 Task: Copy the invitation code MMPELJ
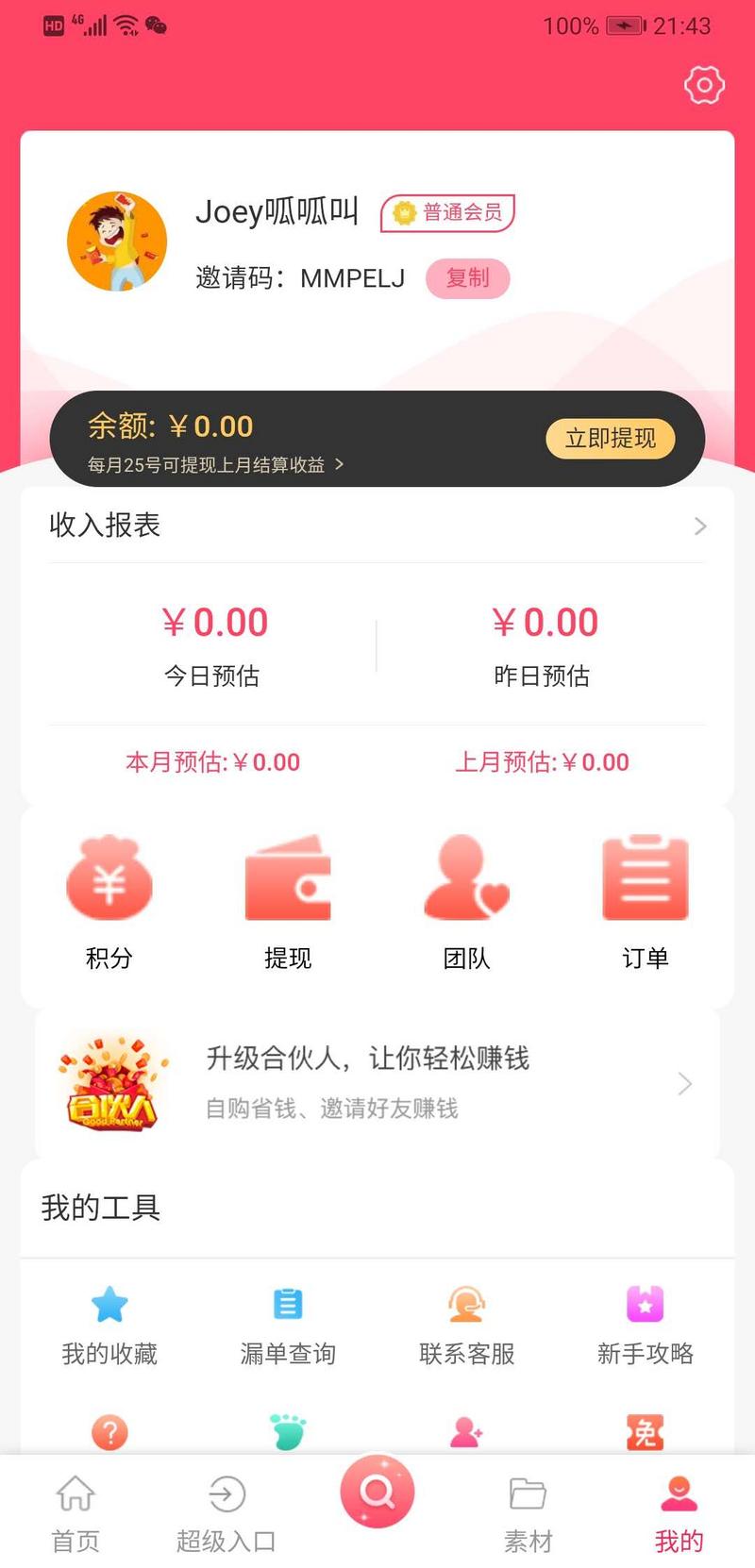[x=467, y=278]
